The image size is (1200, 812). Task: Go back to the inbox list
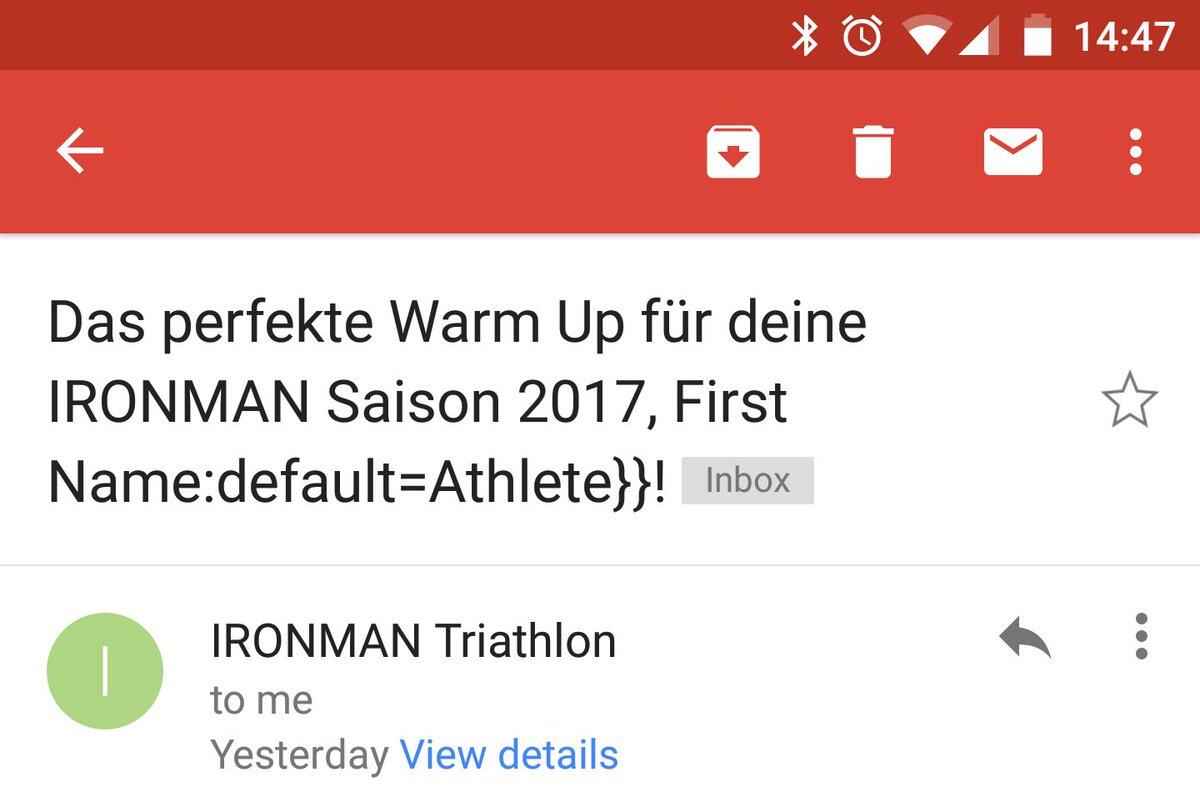pos(80,152)
